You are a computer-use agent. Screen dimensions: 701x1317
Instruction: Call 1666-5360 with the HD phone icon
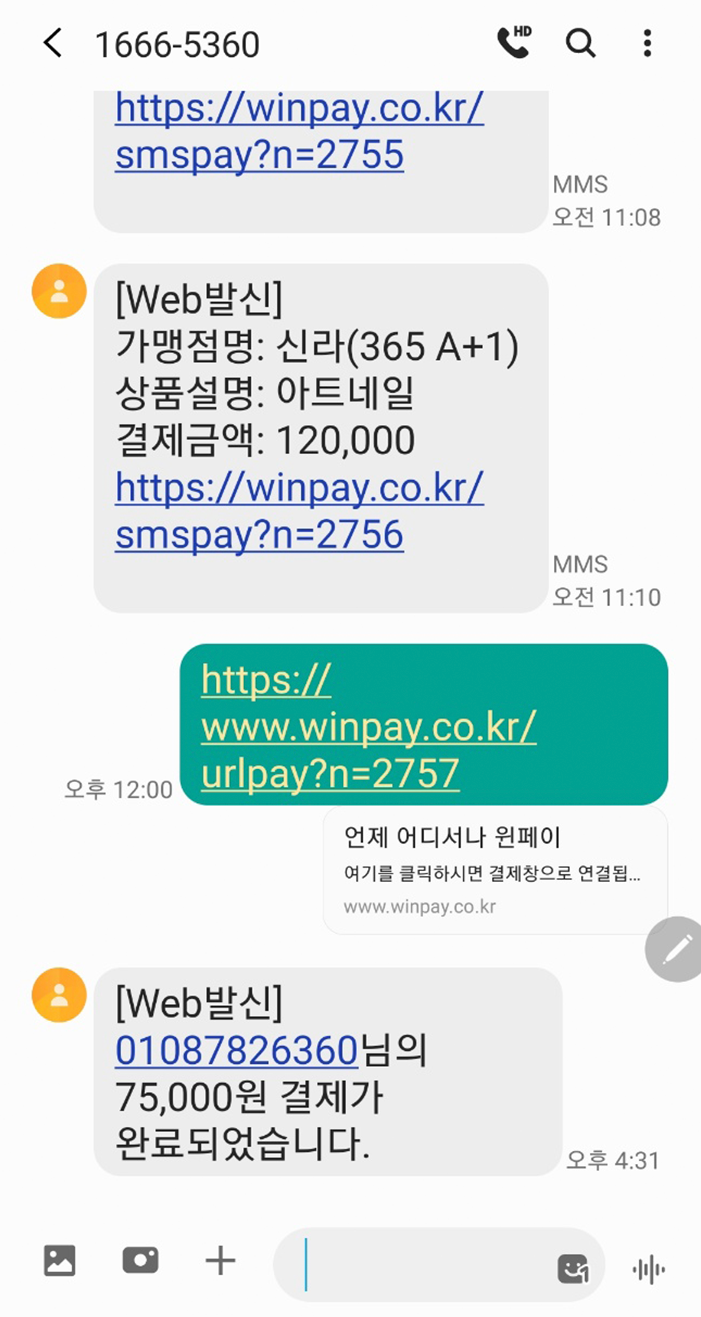pyautogui.click(x=514, y=43)
